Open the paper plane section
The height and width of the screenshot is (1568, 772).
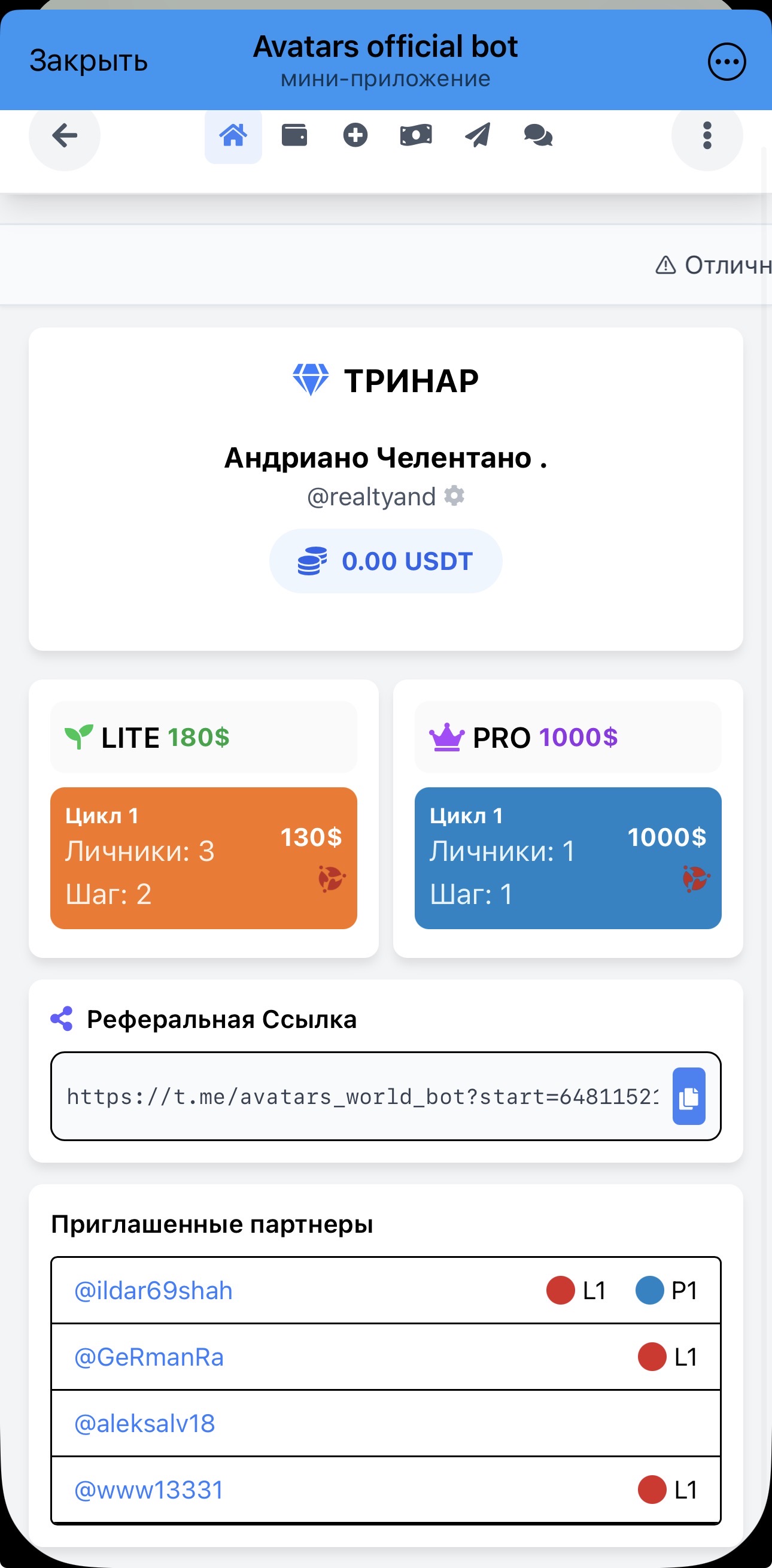point(478,135)
